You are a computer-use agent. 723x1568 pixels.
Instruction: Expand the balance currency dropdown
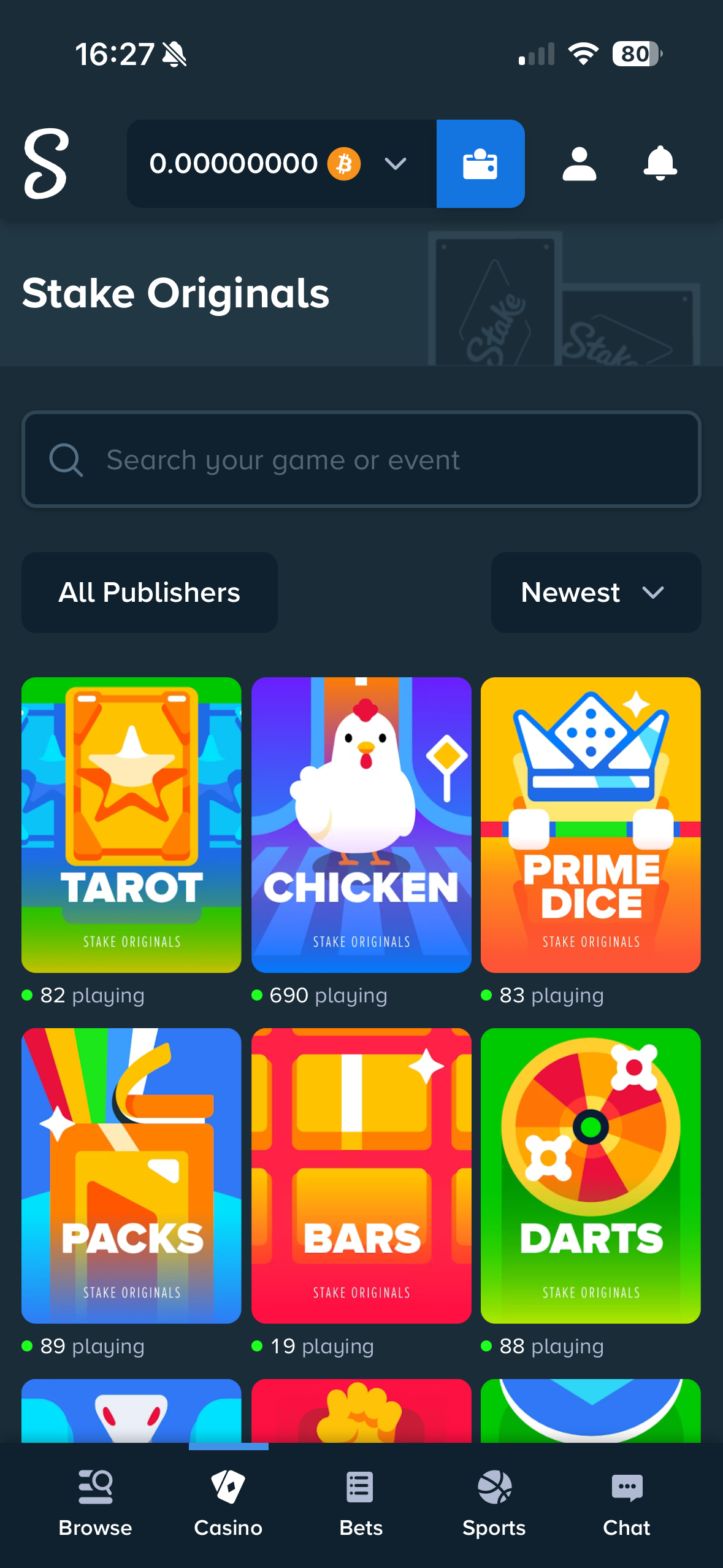(x=395, y=163)
